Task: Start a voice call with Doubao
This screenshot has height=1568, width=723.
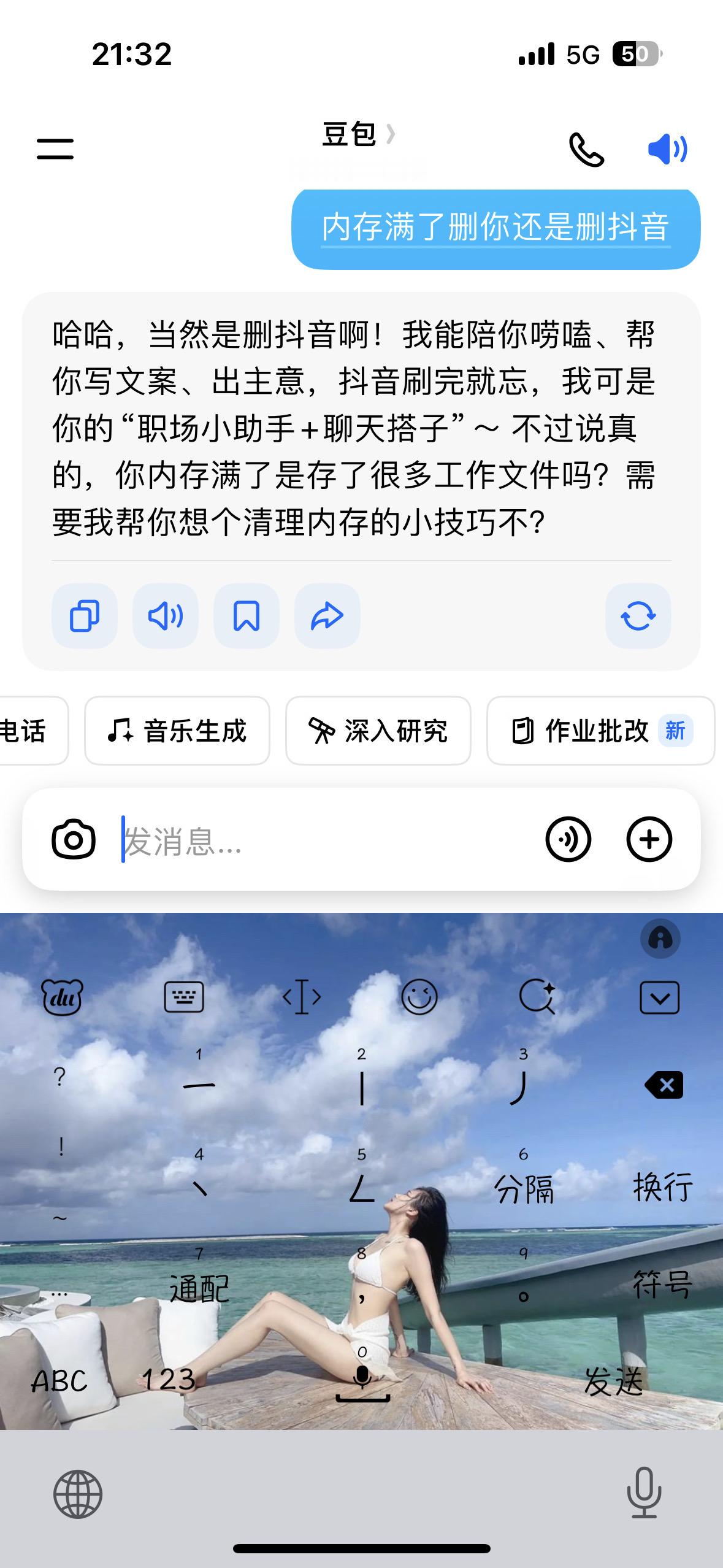Action: [585, 149]
